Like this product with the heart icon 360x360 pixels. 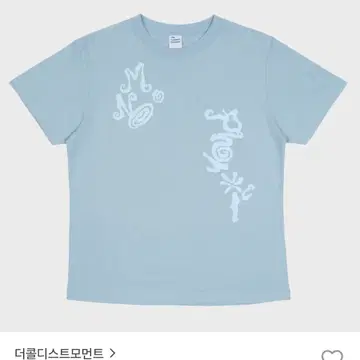(332, 355)
